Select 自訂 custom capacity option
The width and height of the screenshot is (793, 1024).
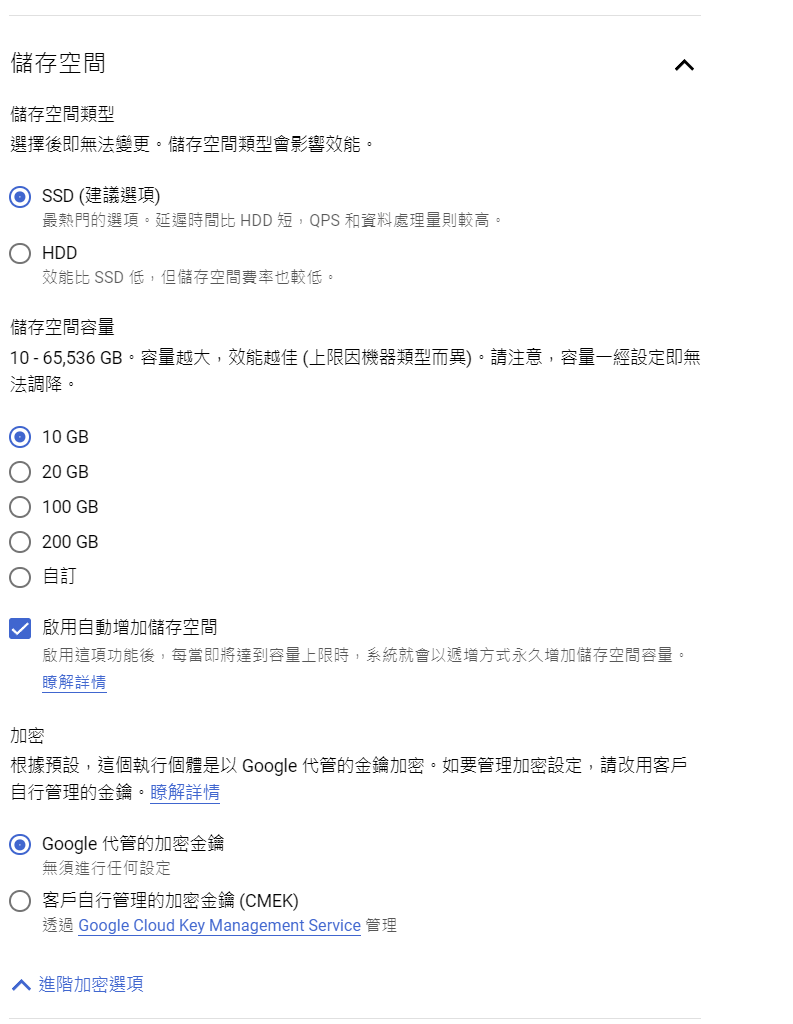coord(20,577)
